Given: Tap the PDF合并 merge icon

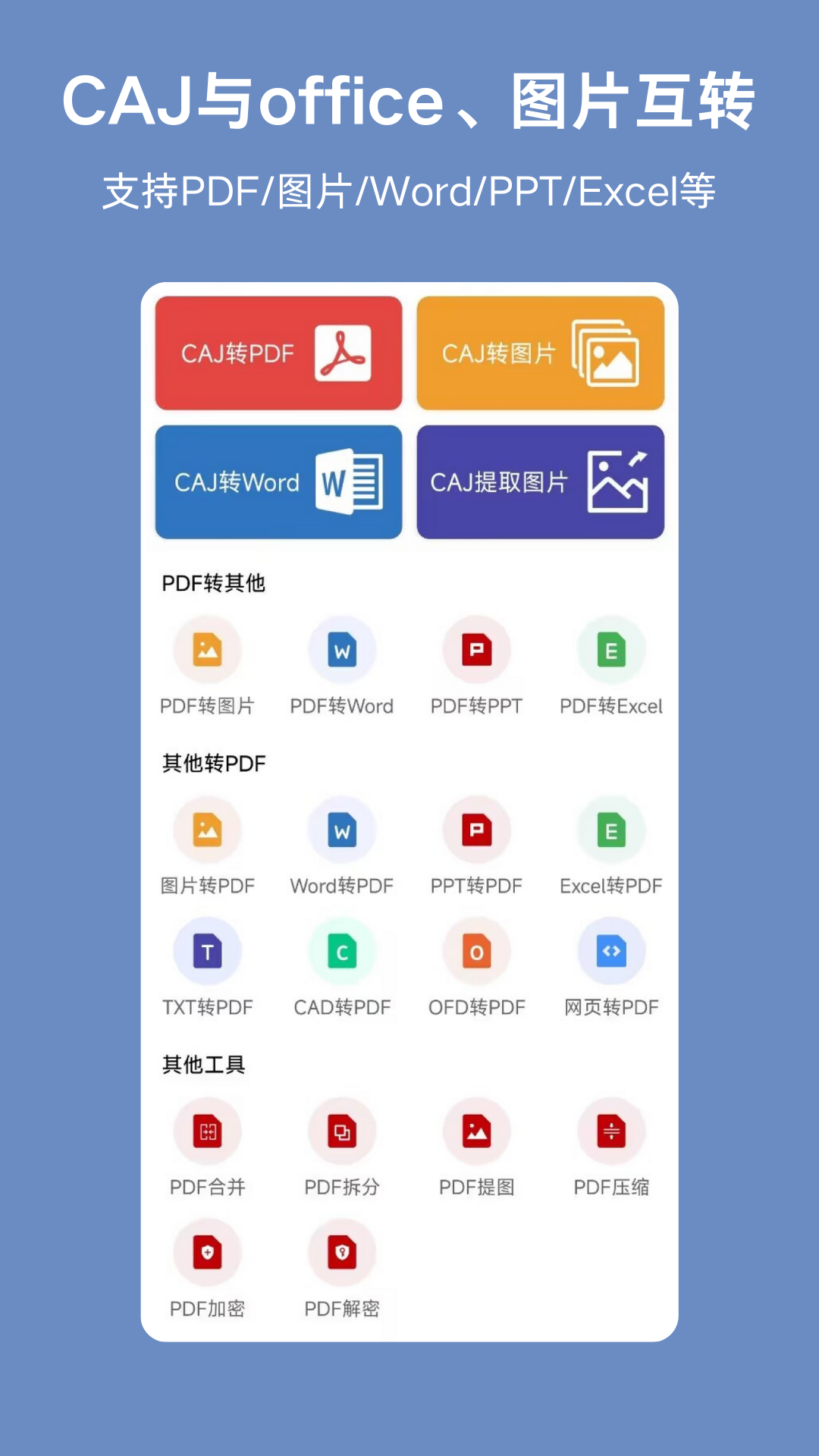Looking at the screenshot, I should pos(207,1130).
